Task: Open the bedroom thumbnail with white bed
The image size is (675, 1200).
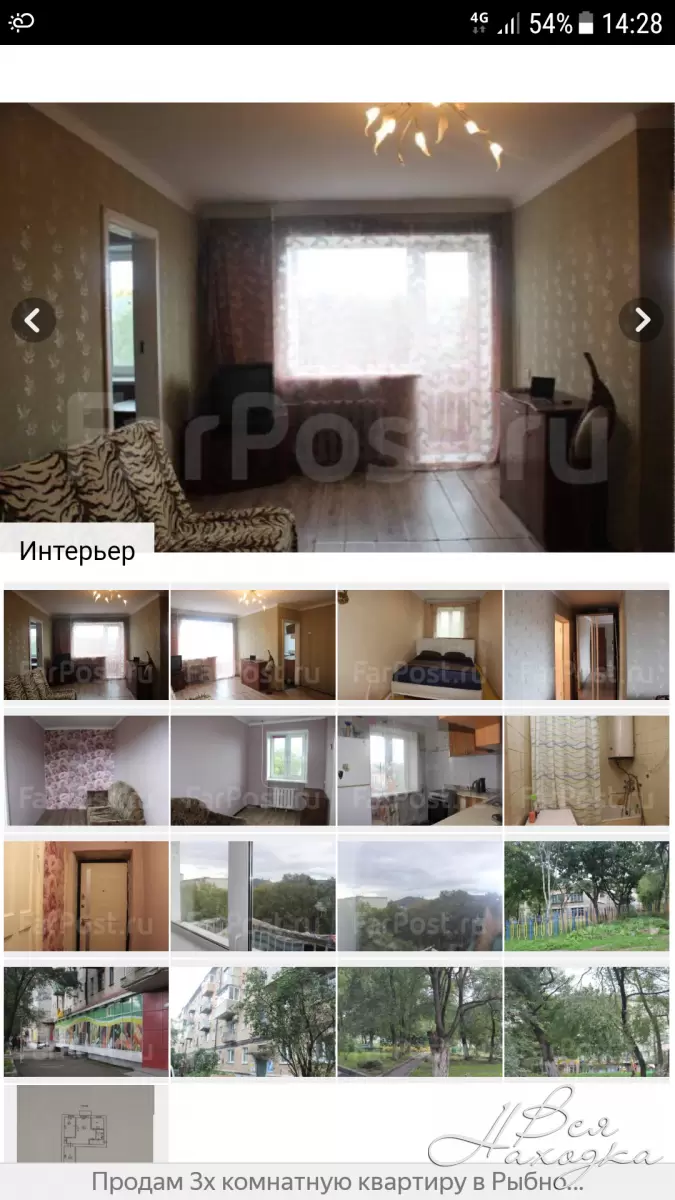Action: 419,645
